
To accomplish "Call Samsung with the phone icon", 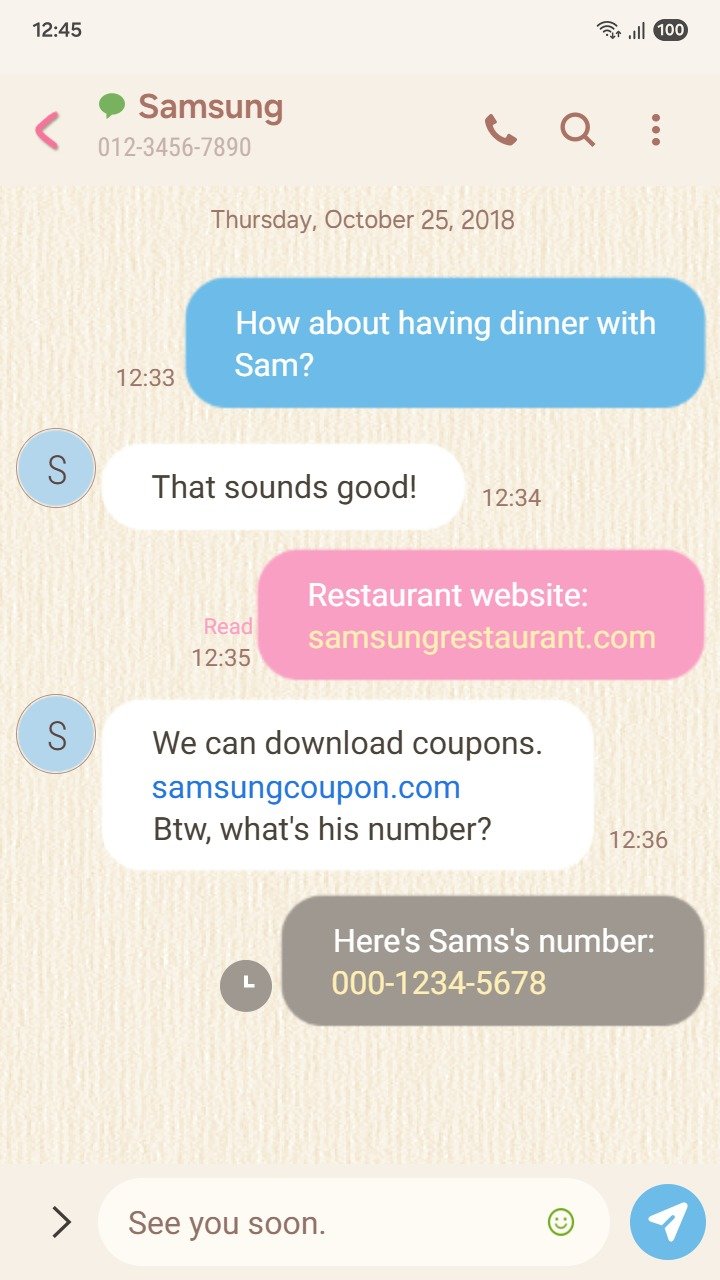I will pyautogui.click(x=500, y=129).
